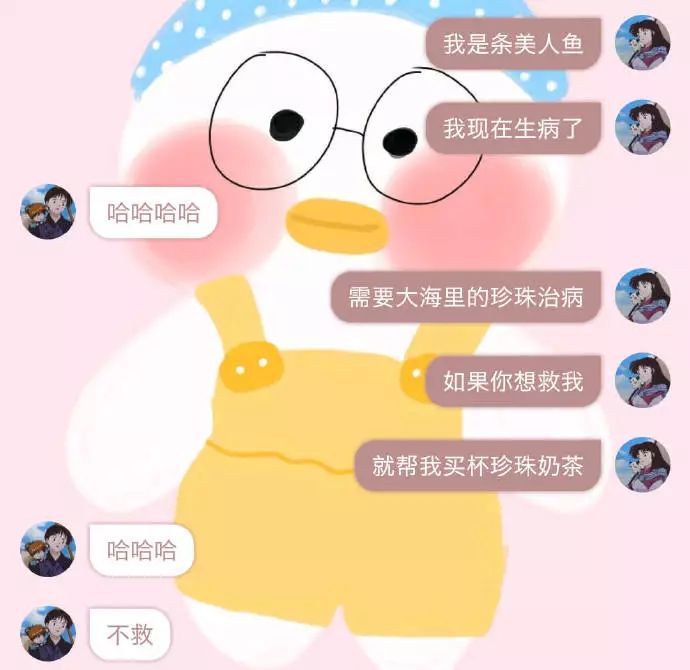Viewport: 690px width, 670px height.
Task: View profile from avatar beside 哈哈哈哈
Action: coord(48,212)
